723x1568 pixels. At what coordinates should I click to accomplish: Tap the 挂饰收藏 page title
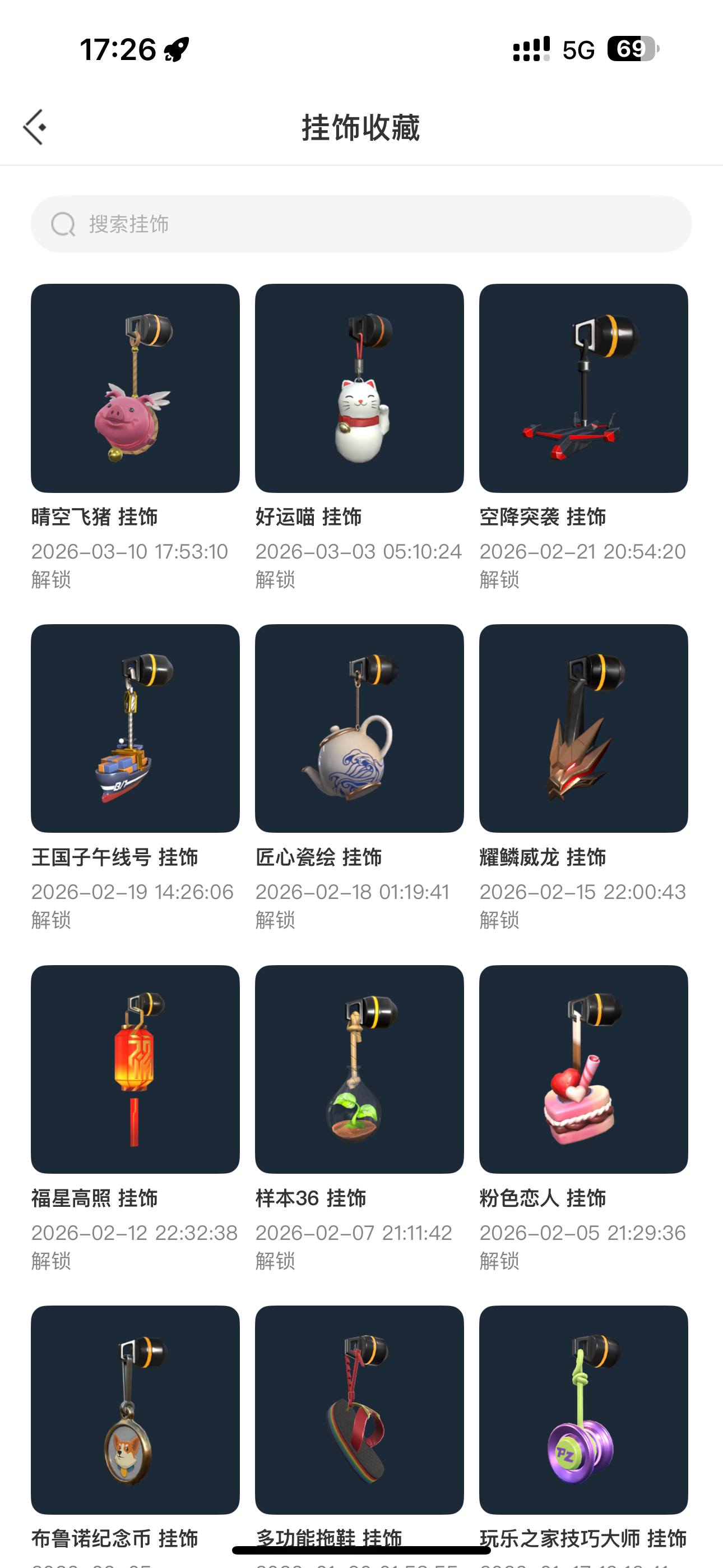tap(361, 127)
